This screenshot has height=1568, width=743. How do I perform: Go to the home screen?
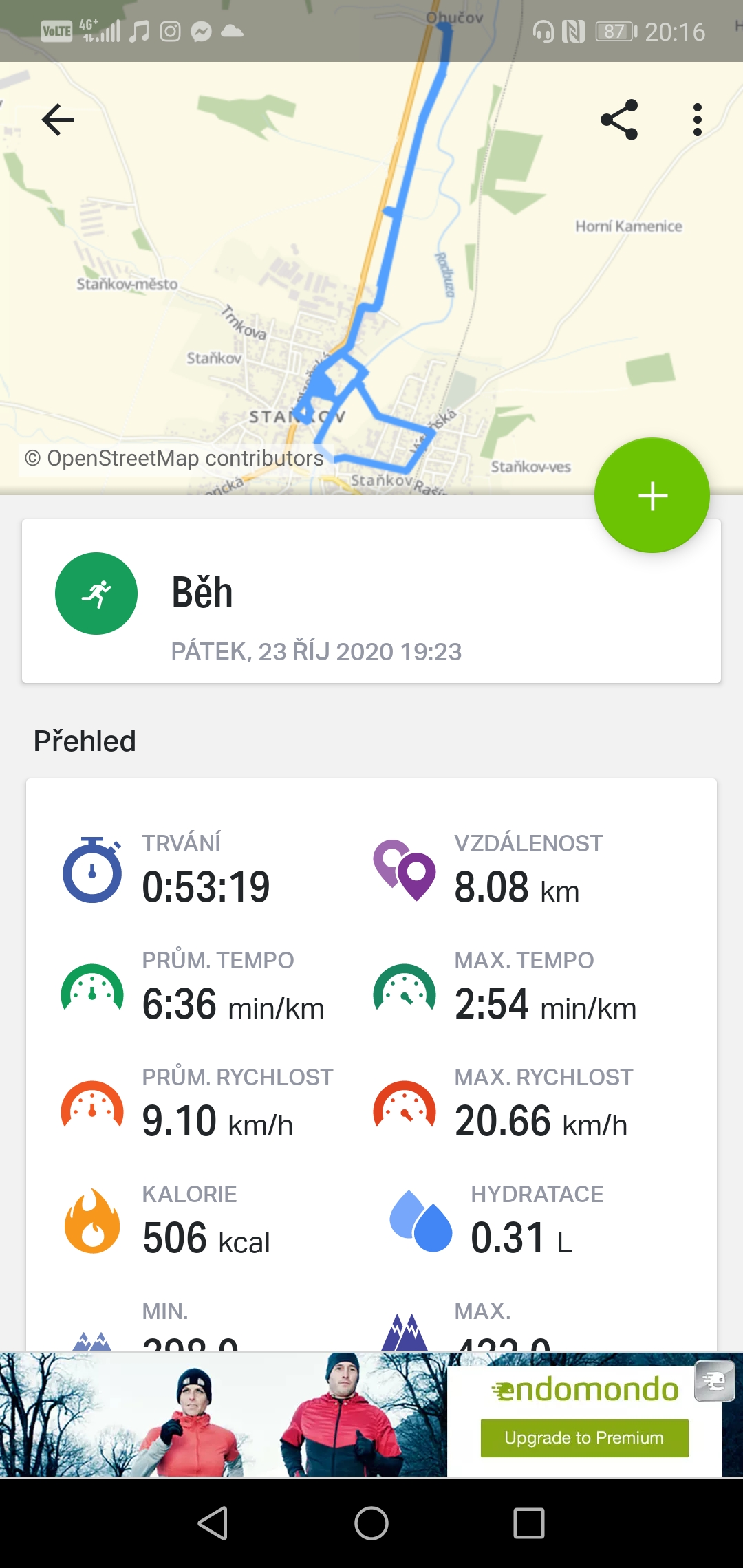point(371,1523)
